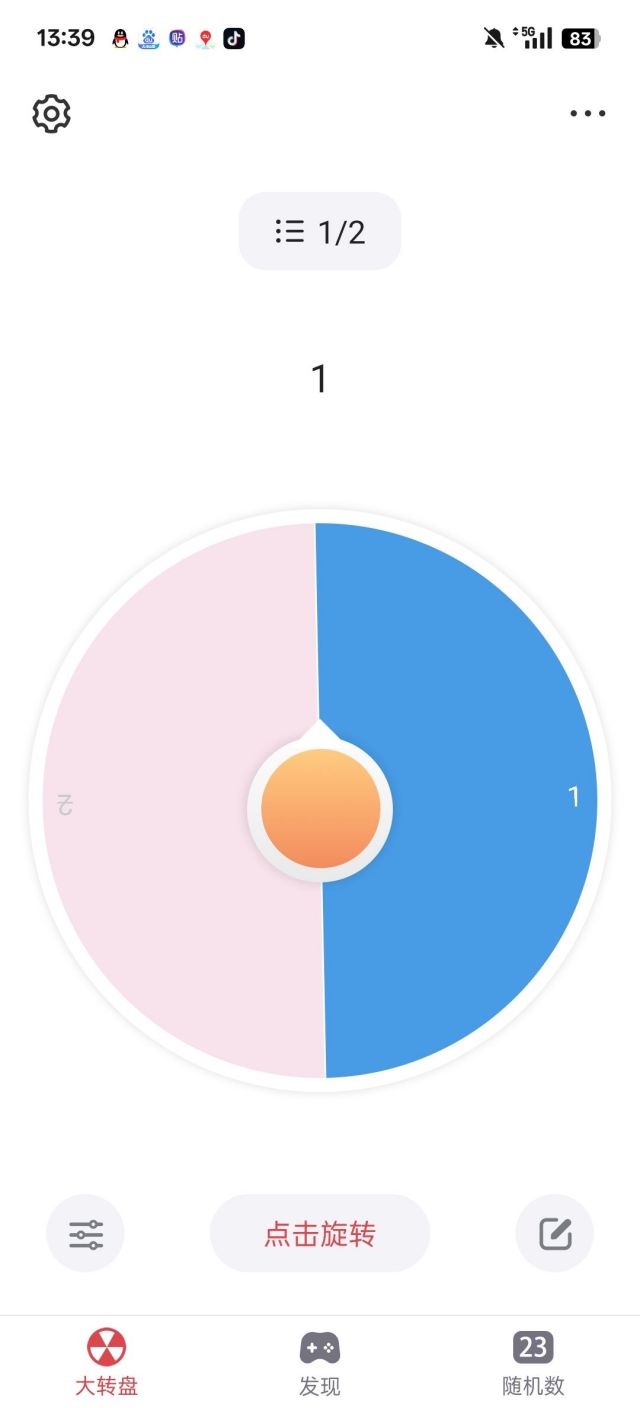The width and height of the screenshot is (640, 1408).
Task: Open the 1/2 wheel list selector
Action: (x=320, y=231)
